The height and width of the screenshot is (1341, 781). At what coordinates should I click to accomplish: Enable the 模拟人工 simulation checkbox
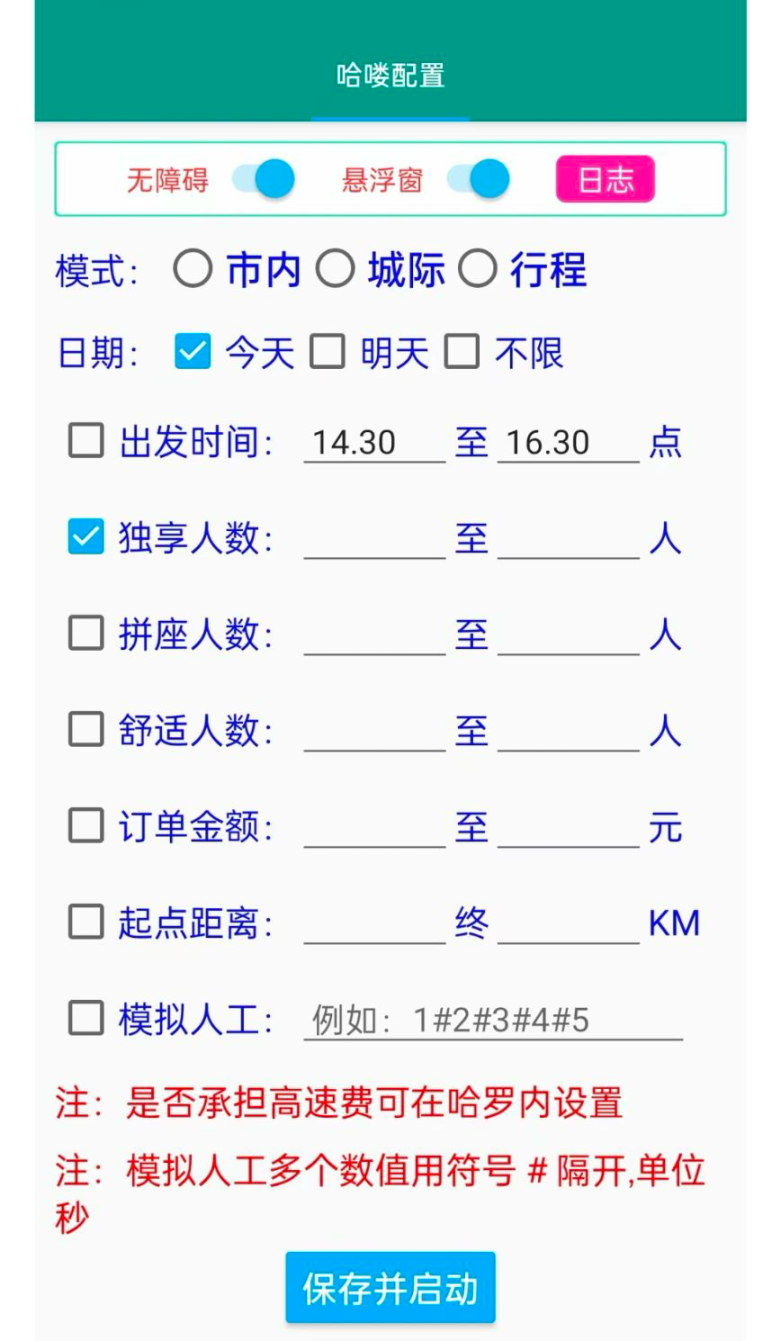[88, 1017]
